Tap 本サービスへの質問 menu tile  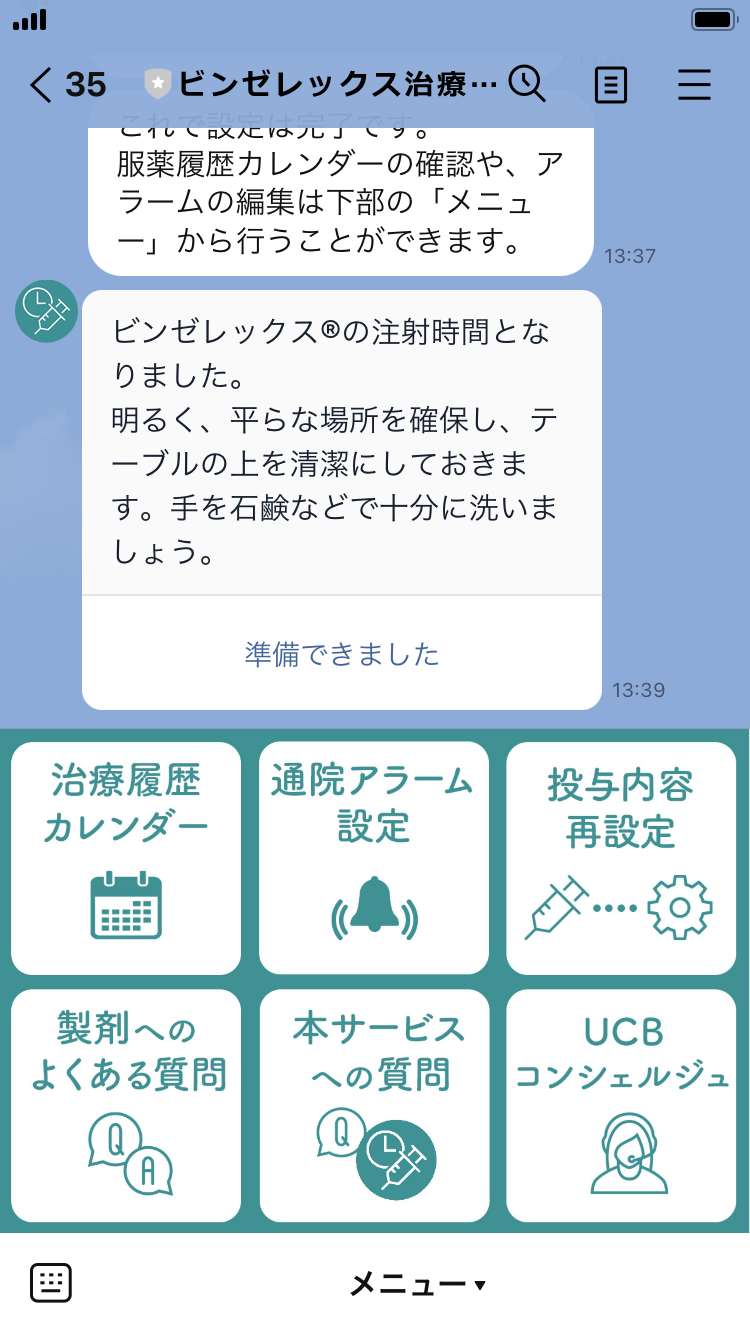pyautogui.click(x=373, y=1105)
